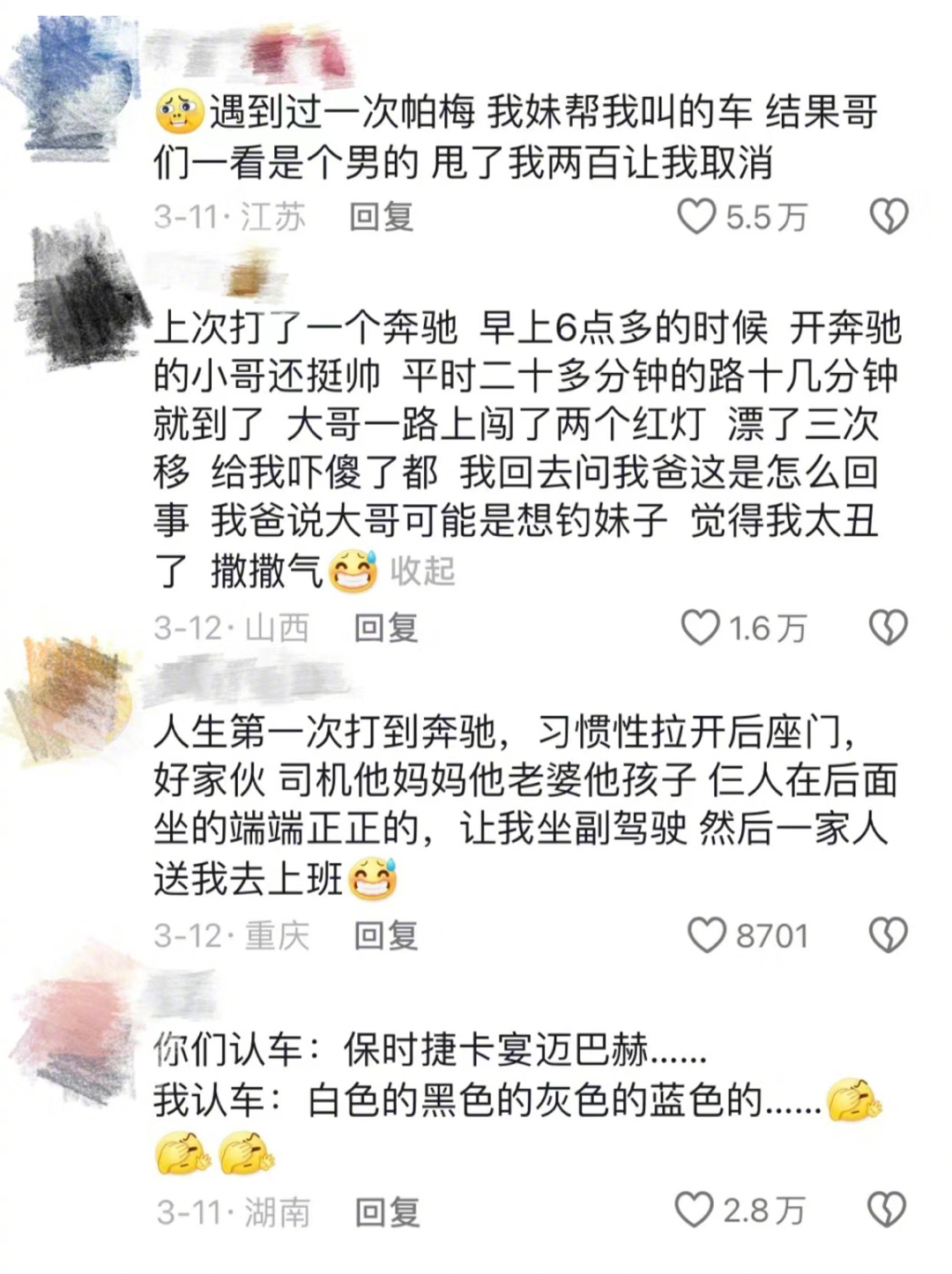
Task: Collapse the long comment via 收起
Action: coord(422,571)
